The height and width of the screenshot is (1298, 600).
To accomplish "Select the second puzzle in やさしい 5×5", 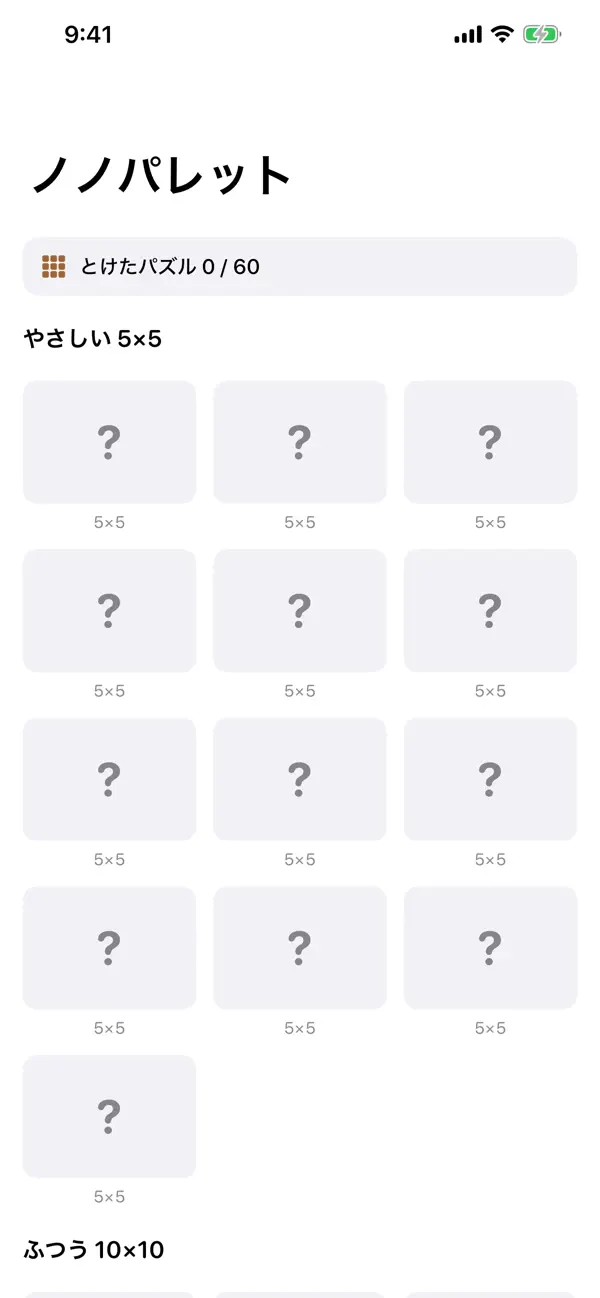I will 300,442.
